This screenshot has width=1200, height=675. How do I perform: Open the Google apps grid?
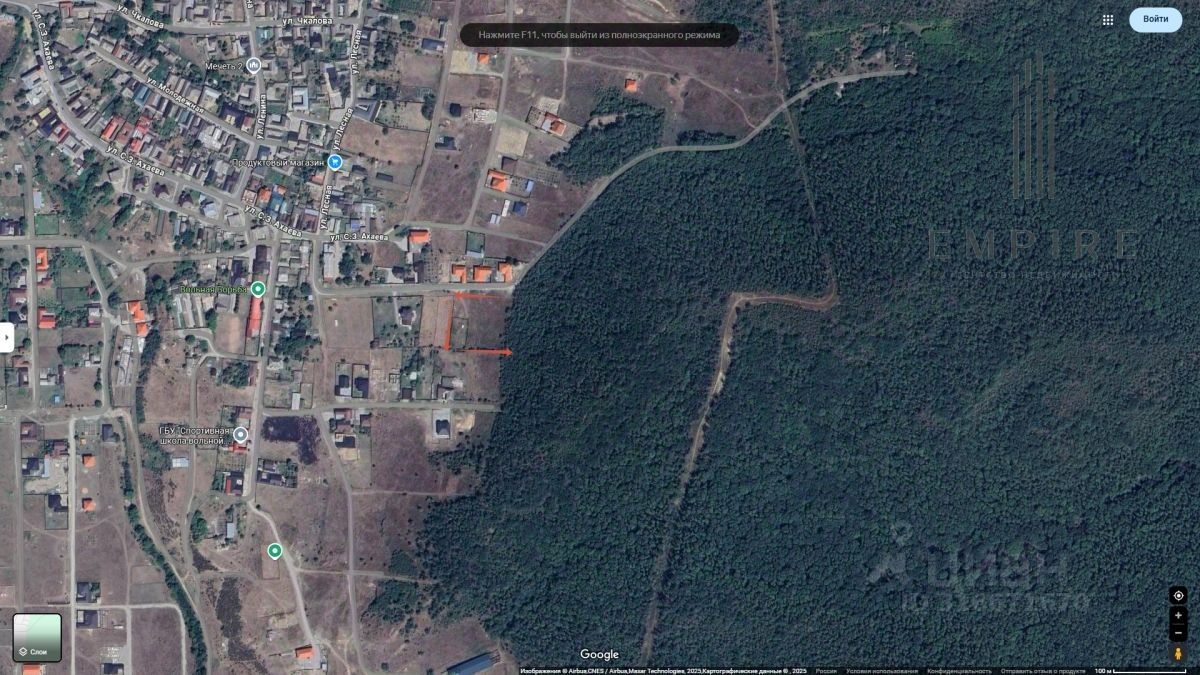tap(1108, 20)
